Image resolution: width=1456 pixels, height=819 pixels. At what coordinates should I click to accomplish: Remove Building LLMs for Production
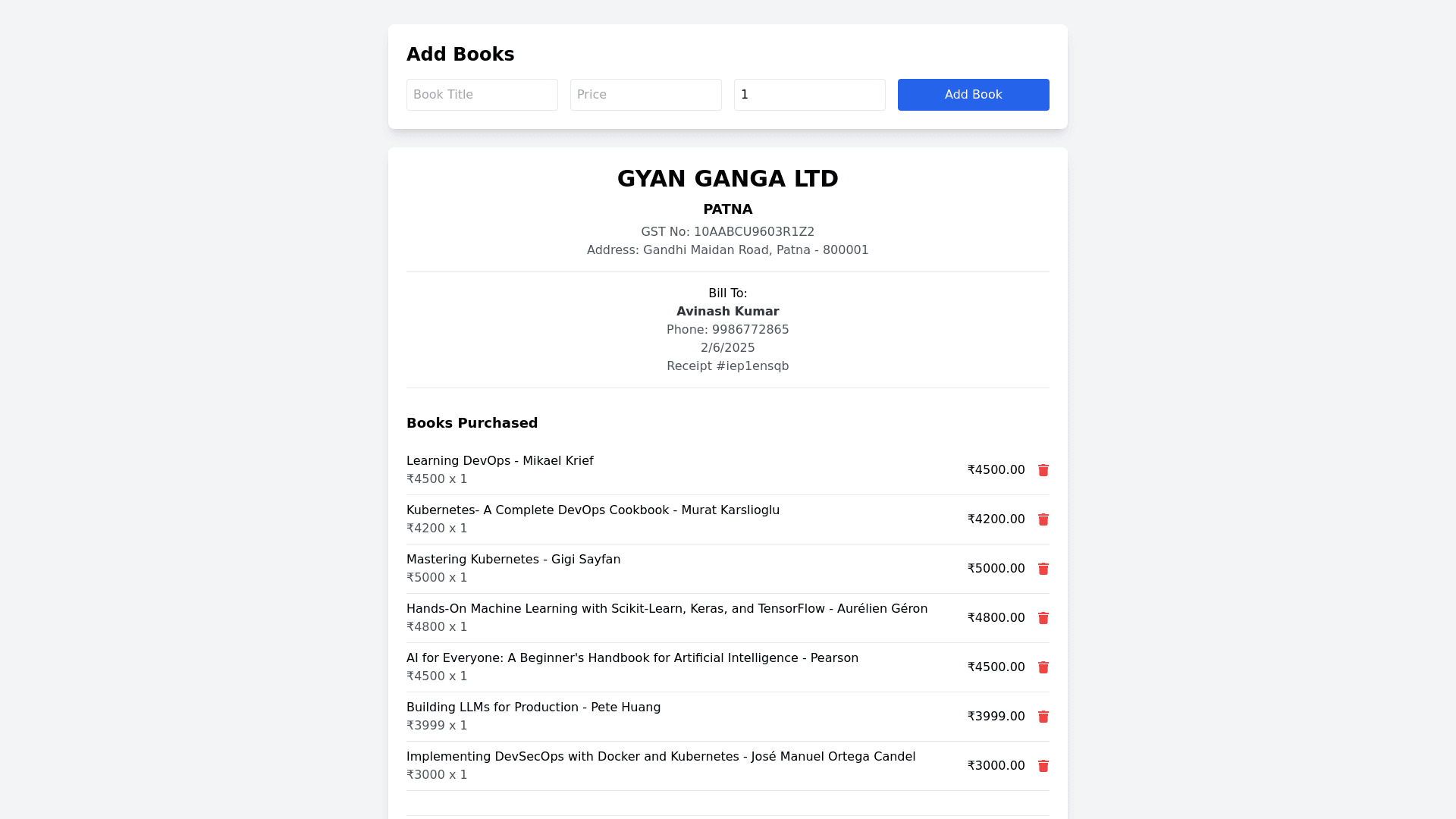pos(1043,717)
